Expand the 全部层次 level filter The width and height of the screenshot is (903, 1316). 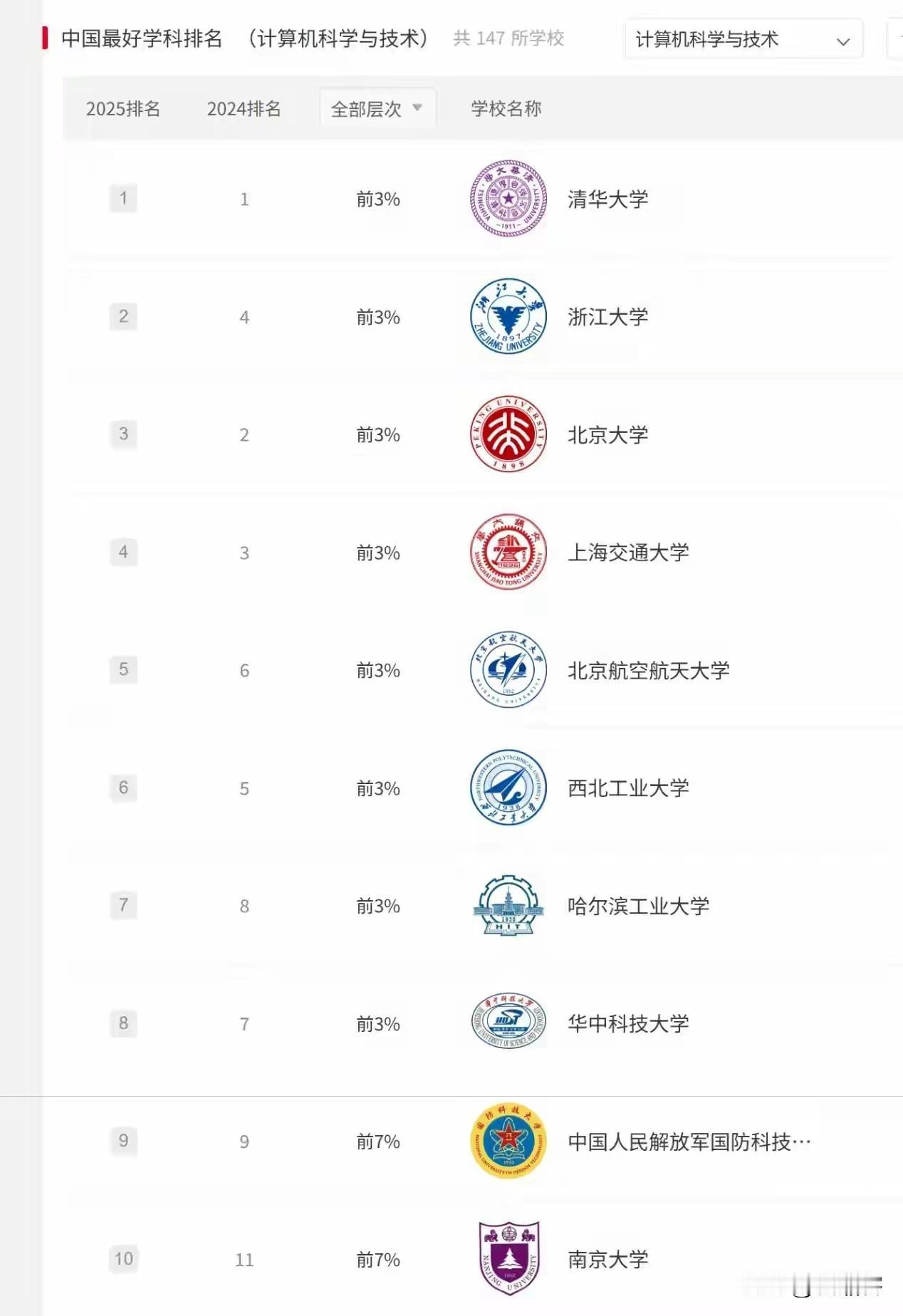[x=377, y=109]
